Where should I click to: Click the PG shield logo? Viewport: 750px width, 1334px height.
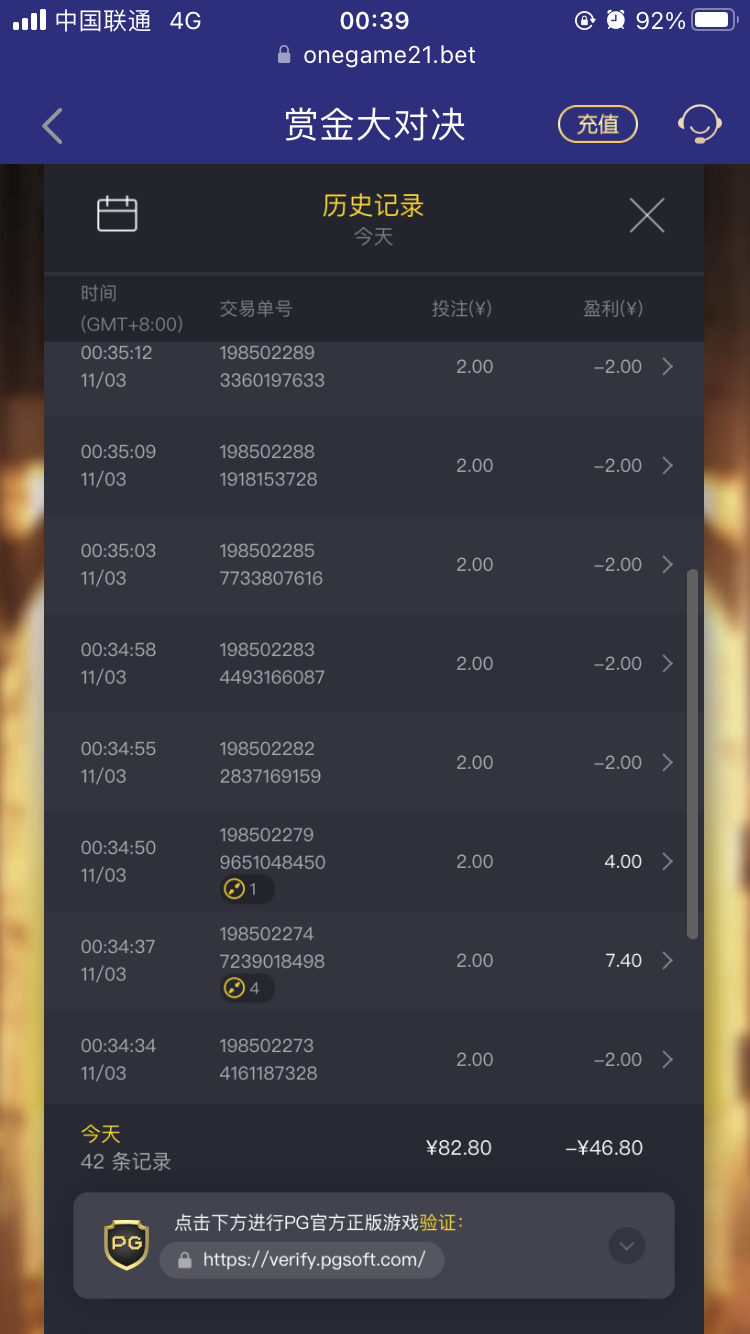[x=126, y=1245]
